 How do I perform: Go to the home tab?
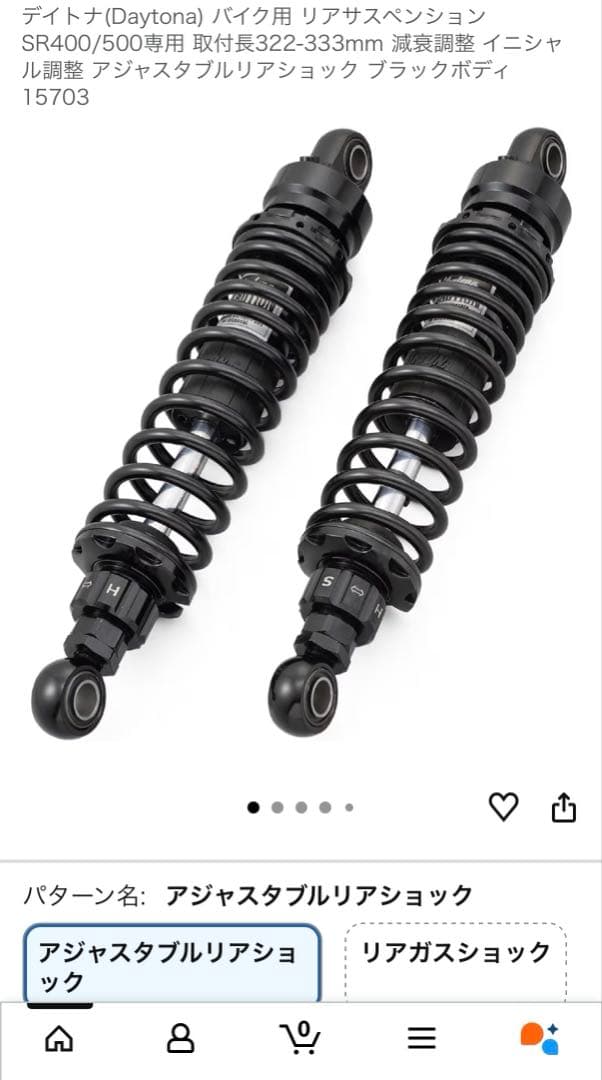coord(59,1039)
